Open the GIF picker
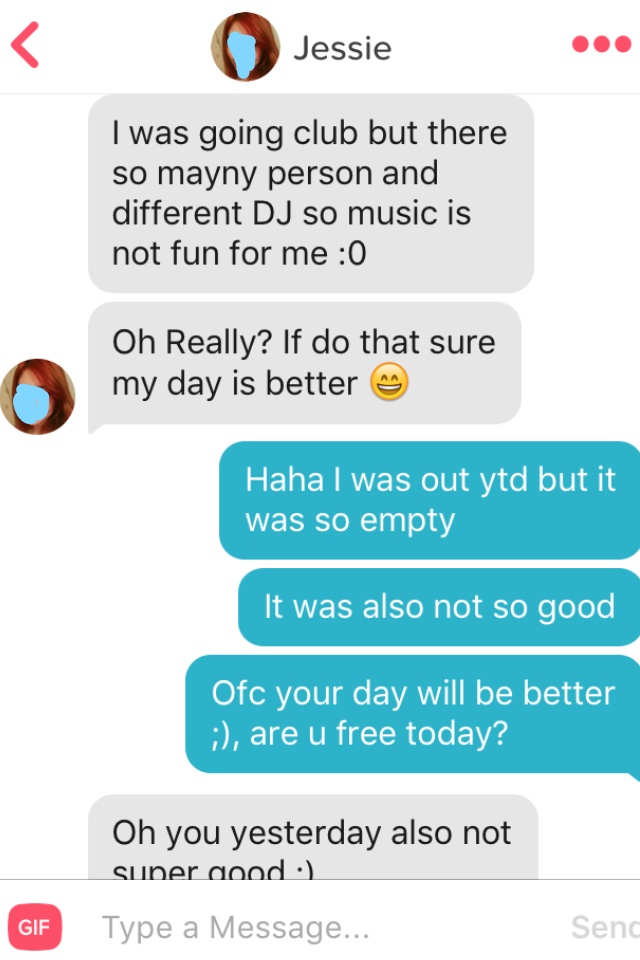Image resolution: width=640 pixels, height=960 pixels. 34,927
